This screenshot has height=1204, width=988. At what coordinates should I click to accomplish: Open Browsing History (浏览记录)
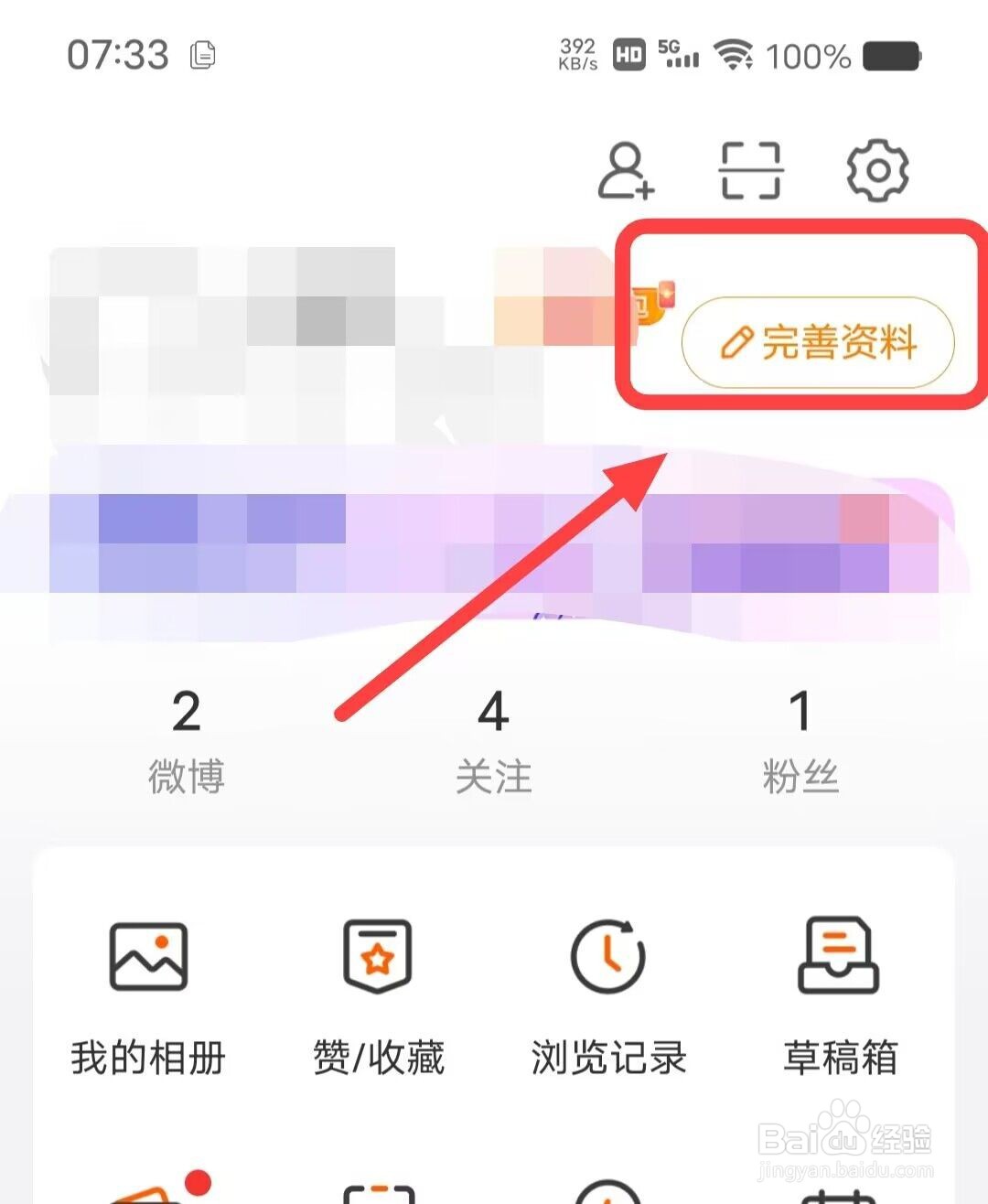click(x=608, y=997)
